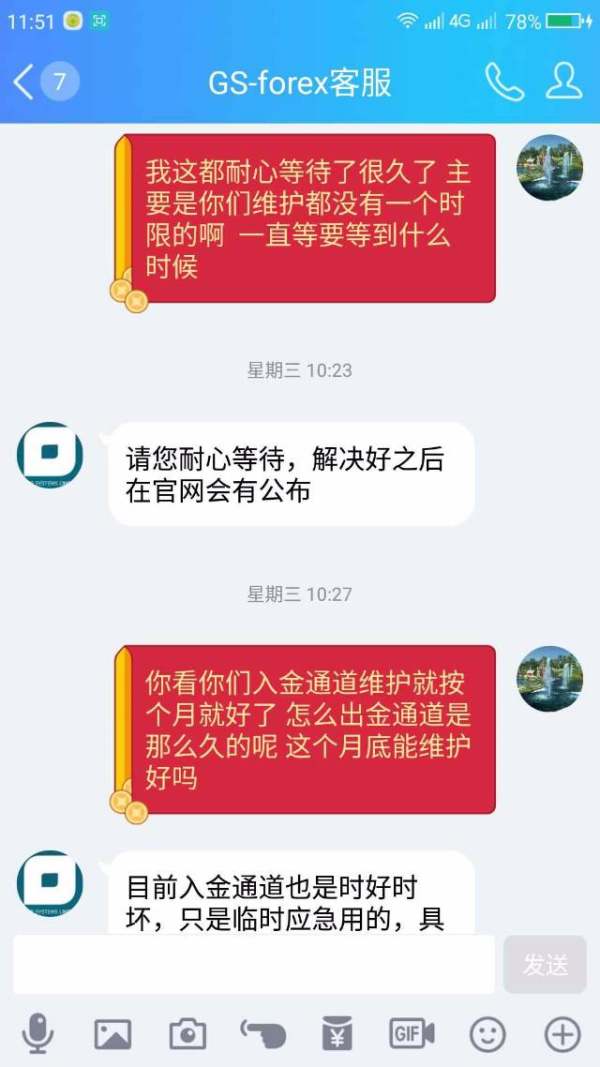Open the photo gallery picker
Screen dimensions: 600x1067
[113, 1034]
